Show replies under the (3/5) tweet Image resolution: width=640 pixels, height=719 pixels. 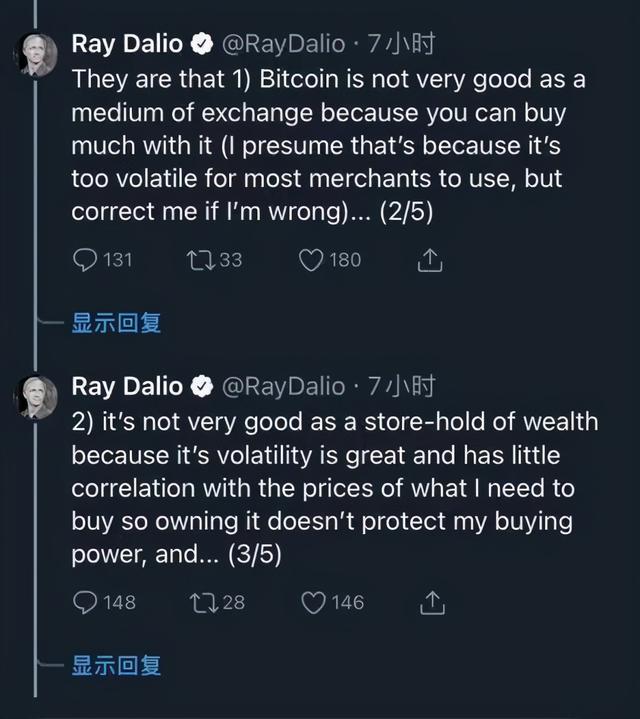point(116,666)
